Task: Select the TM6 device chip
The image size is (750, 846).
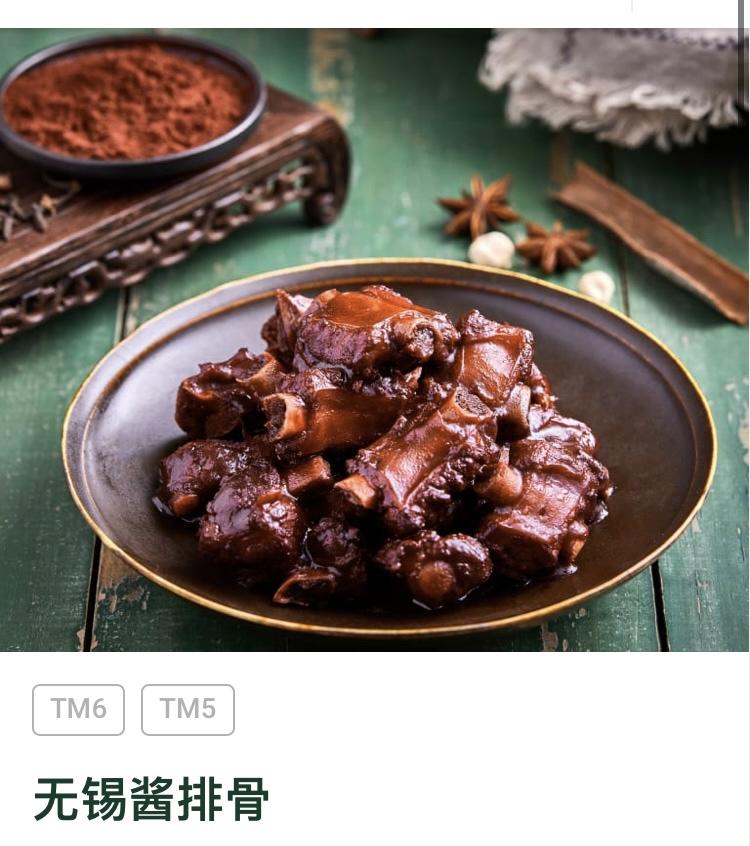Action: [x=78, y=709]
